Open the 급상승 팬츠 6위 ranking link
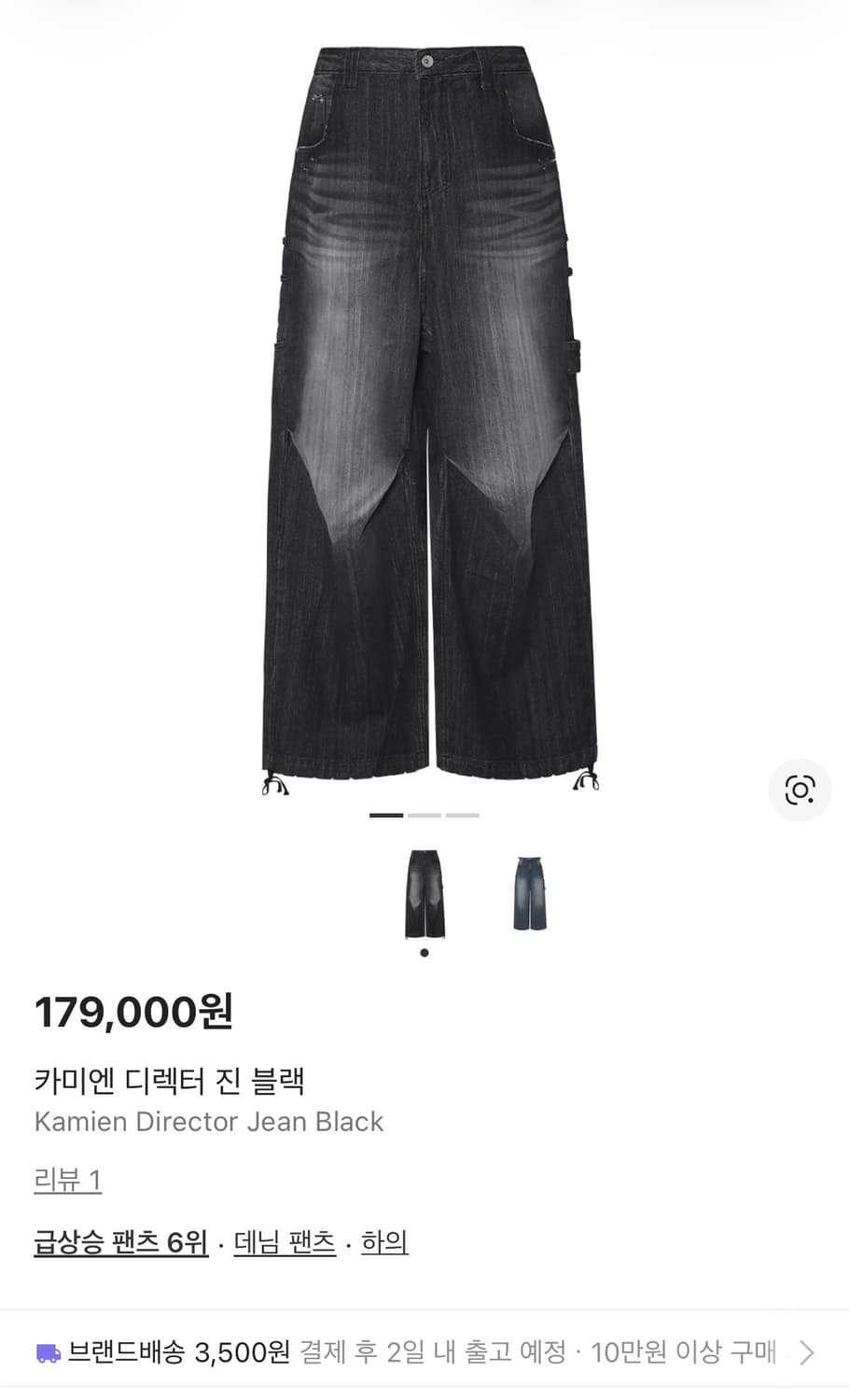The width and height of the screenshot is (849, 1400). pos(117,1243)
